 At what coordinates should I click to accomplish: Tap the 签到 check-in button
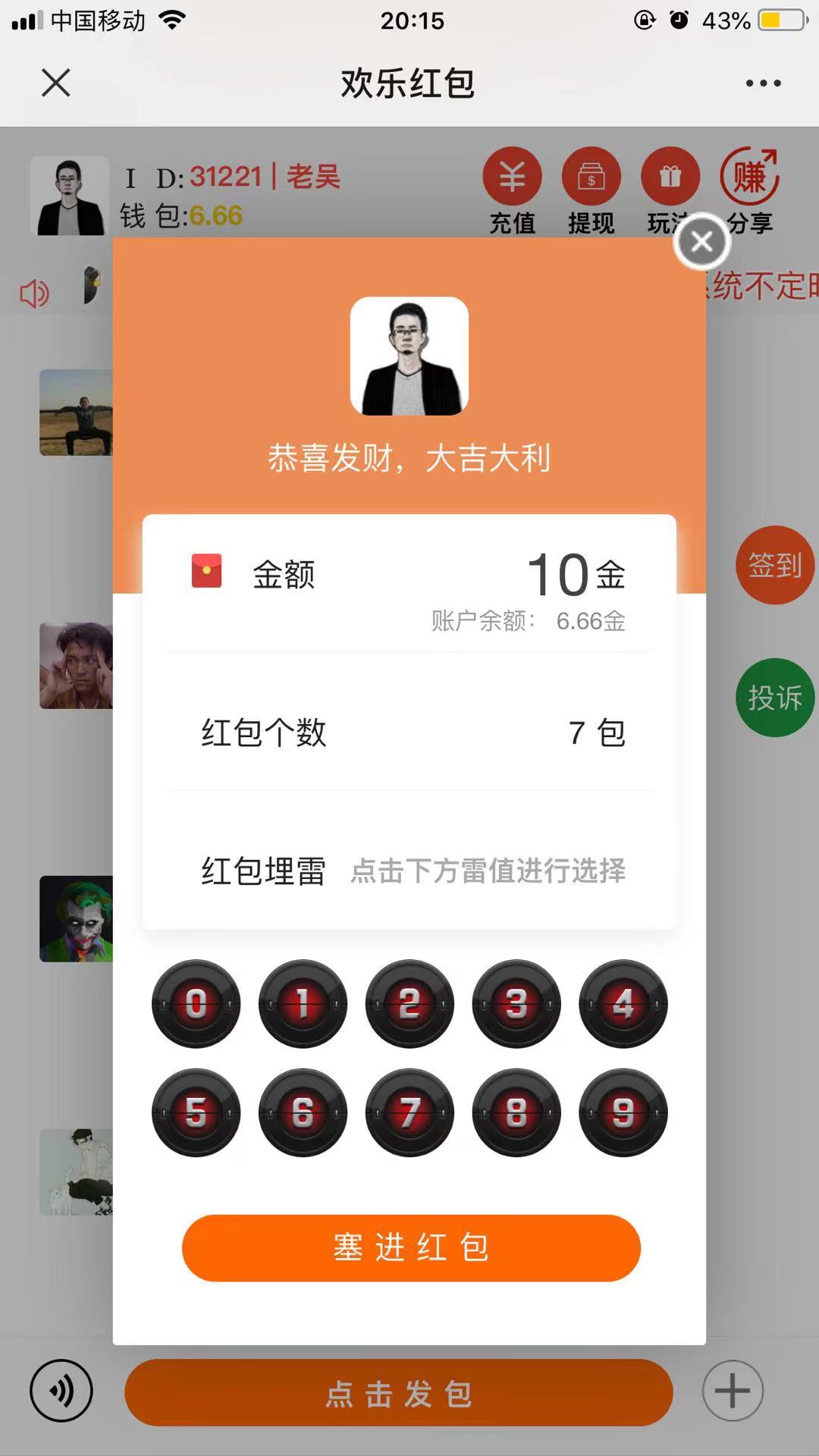pos(774,565)
